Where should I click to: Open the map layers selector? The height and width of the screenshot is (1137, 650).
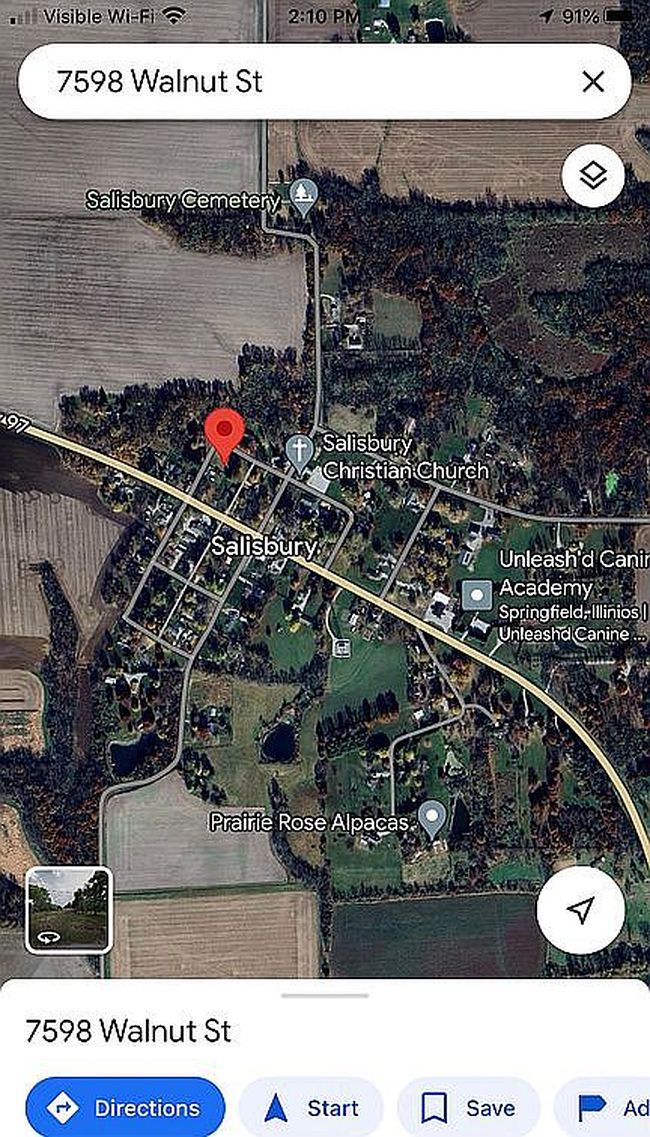click(593, 176)
